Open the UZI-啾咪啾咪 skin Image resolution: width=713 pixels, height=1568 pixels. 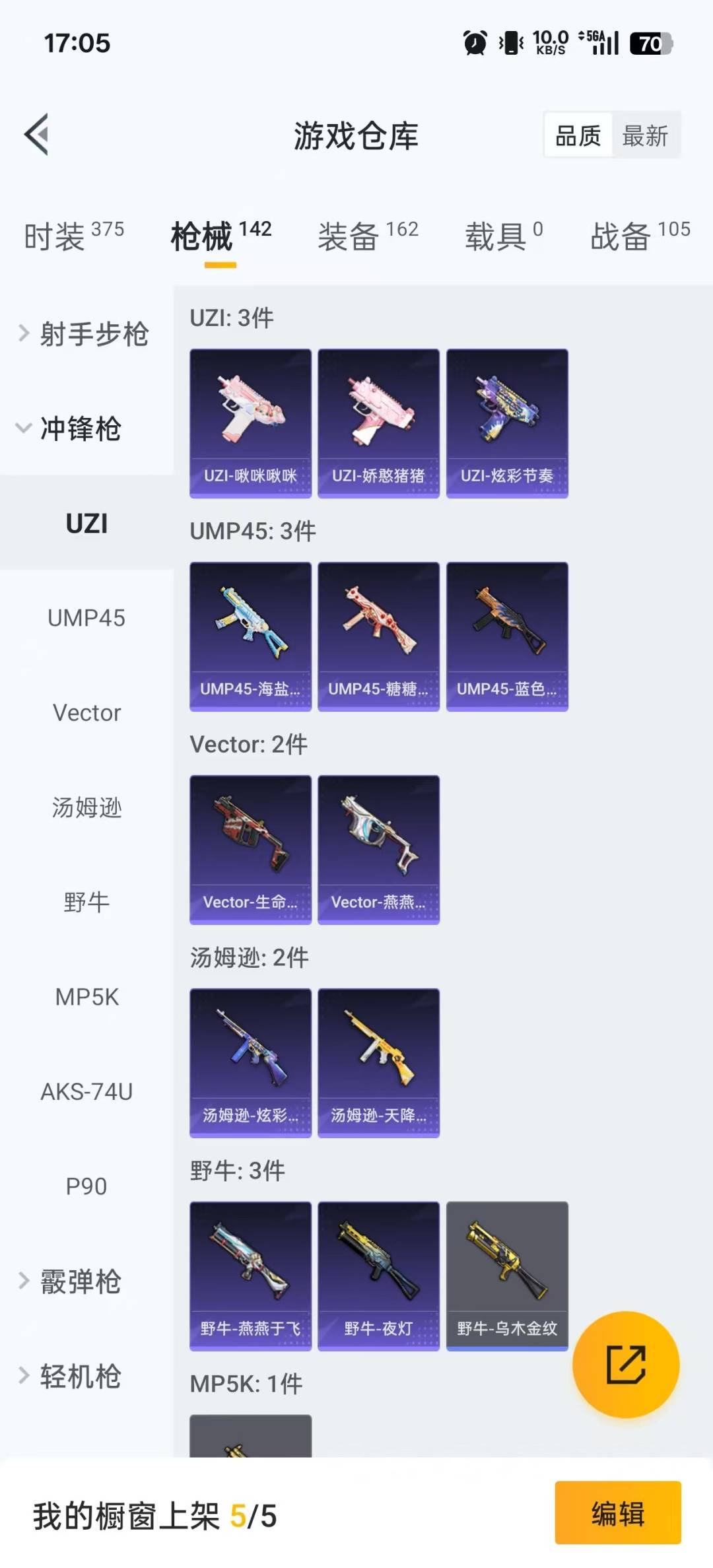(x=250, y=423)
